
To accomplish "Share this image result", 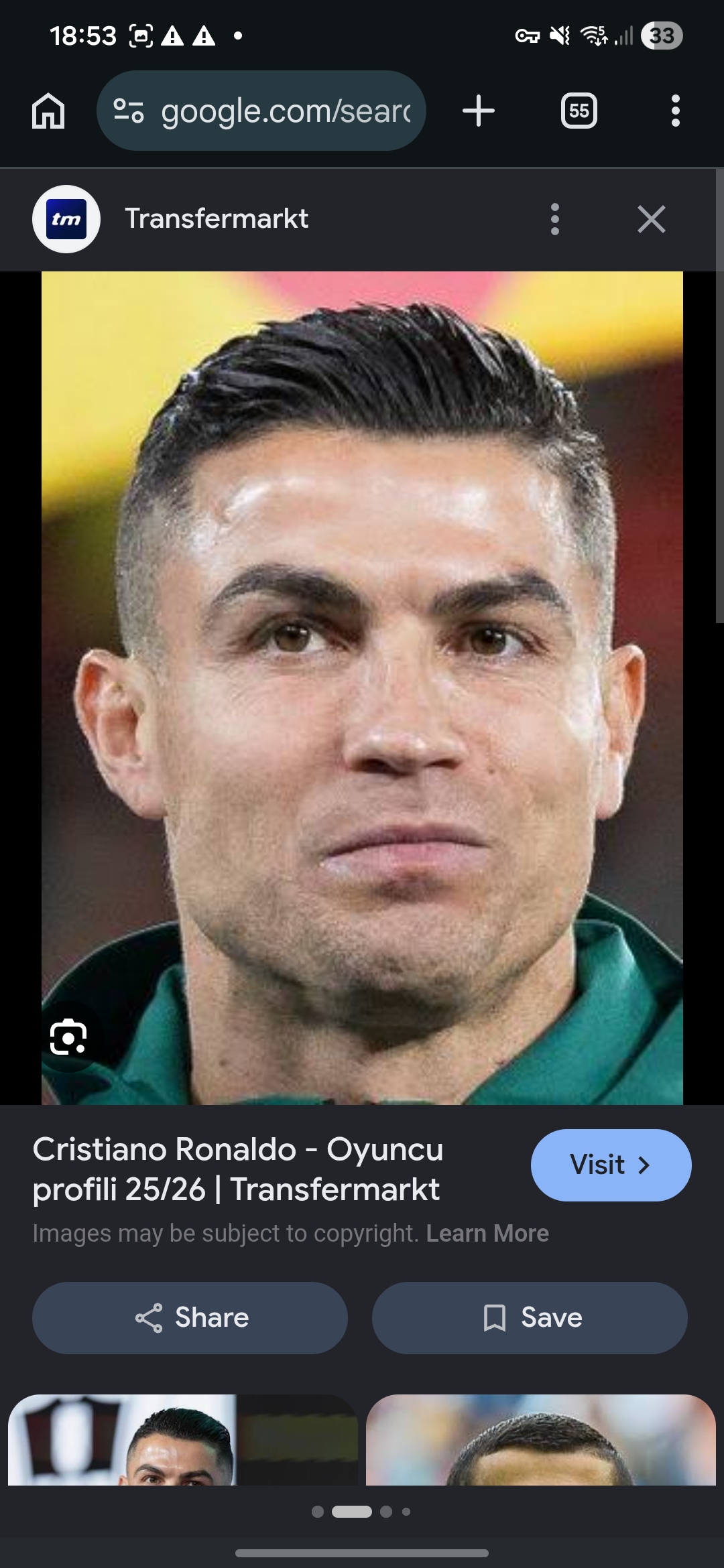I will [x=190, y=1317].
